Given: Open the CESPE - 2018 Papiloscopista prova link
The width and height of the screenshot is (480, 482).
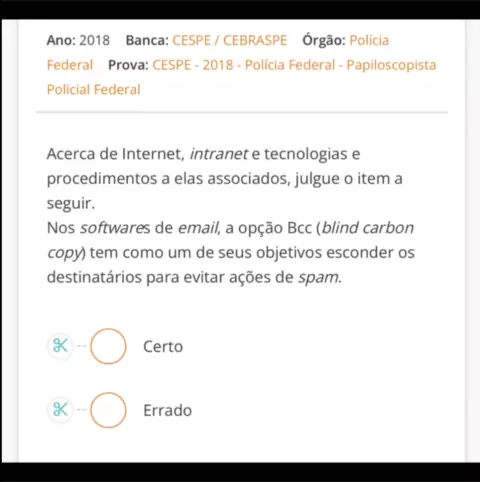Looking at the screenshot, I should [294, 65].
